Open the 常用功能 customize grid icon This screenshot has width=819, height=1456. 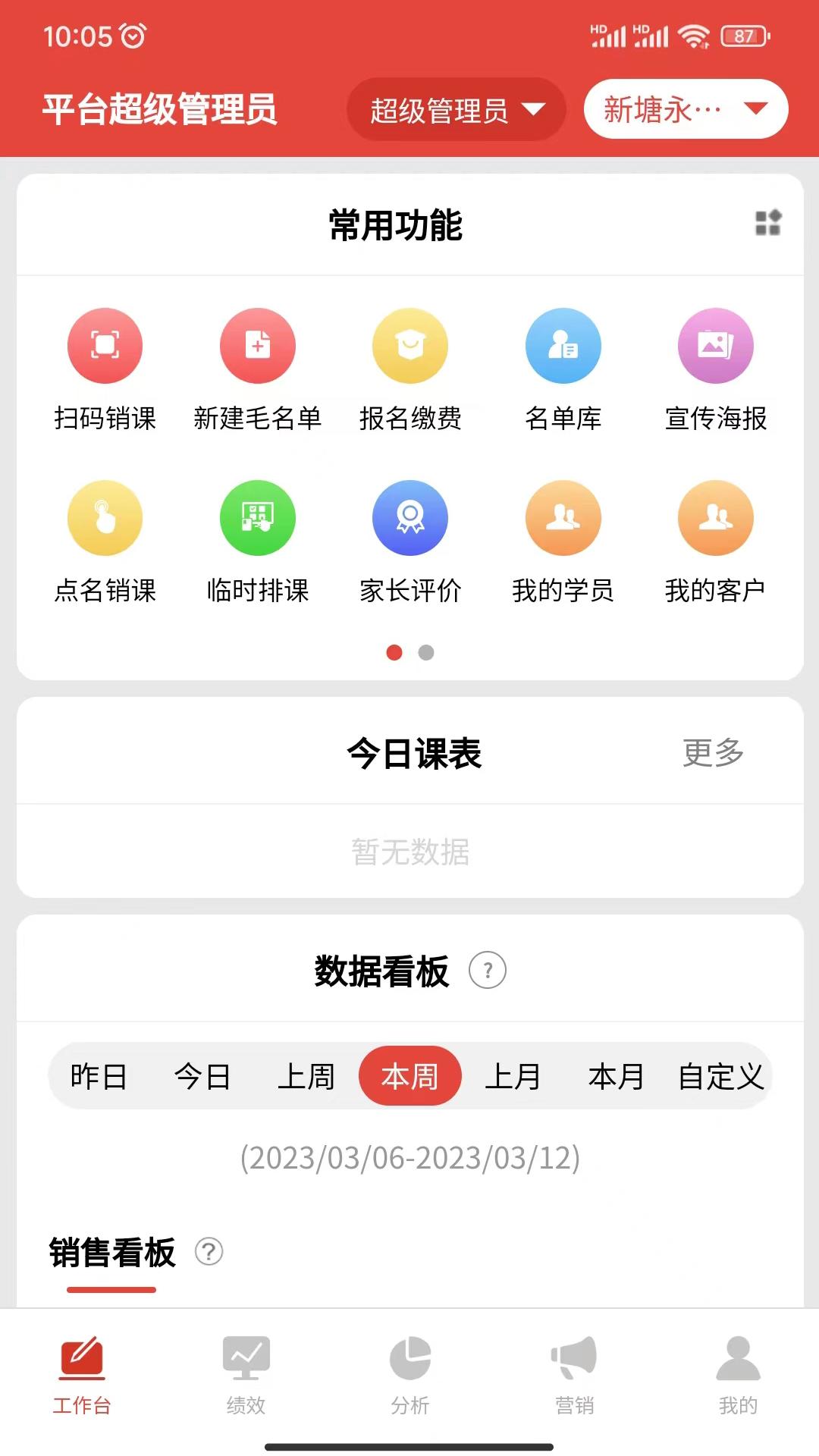[x=767, y=223]
